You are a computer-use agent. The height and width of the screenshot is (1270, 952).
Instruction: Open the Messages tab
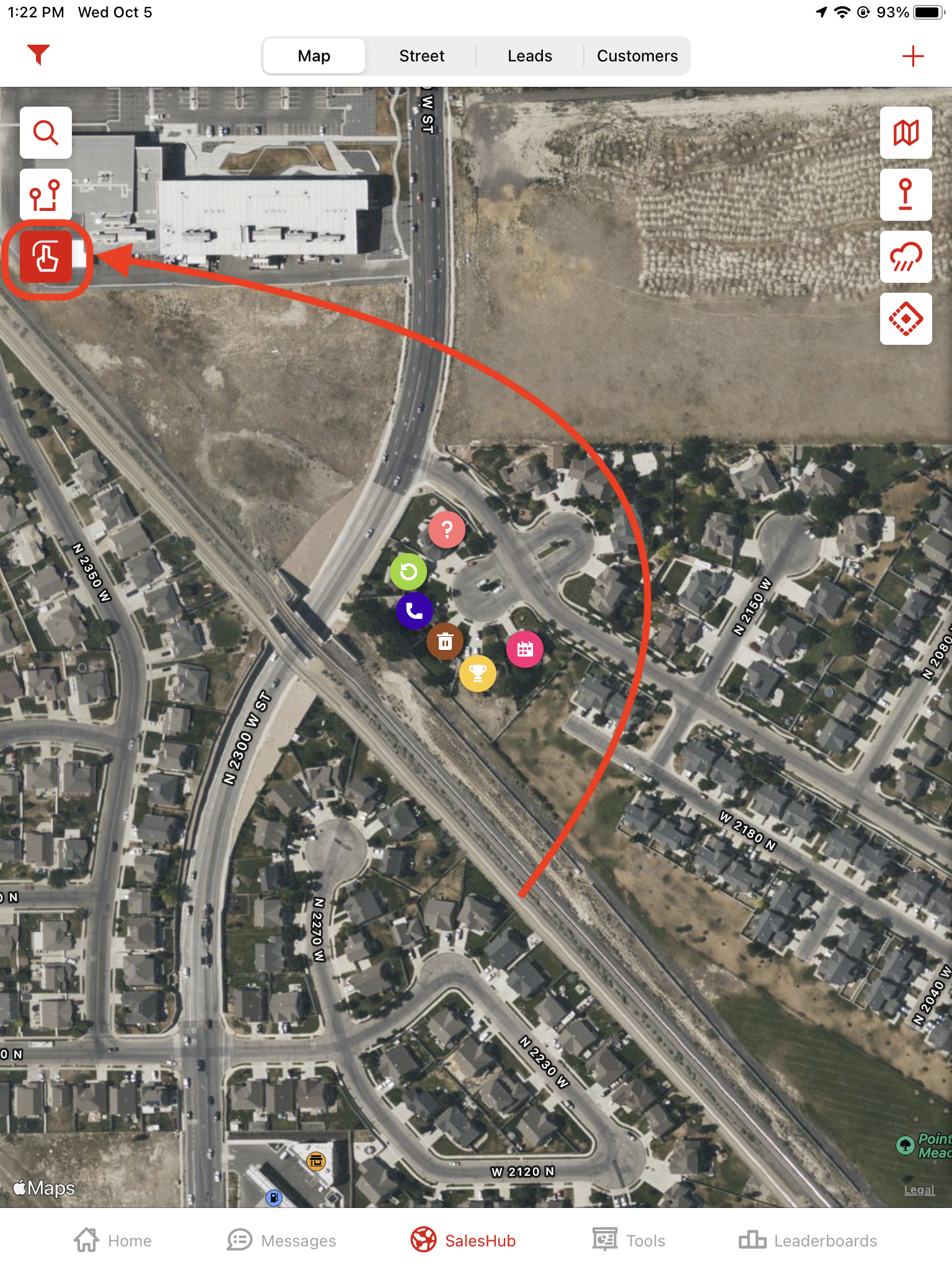282,1240
